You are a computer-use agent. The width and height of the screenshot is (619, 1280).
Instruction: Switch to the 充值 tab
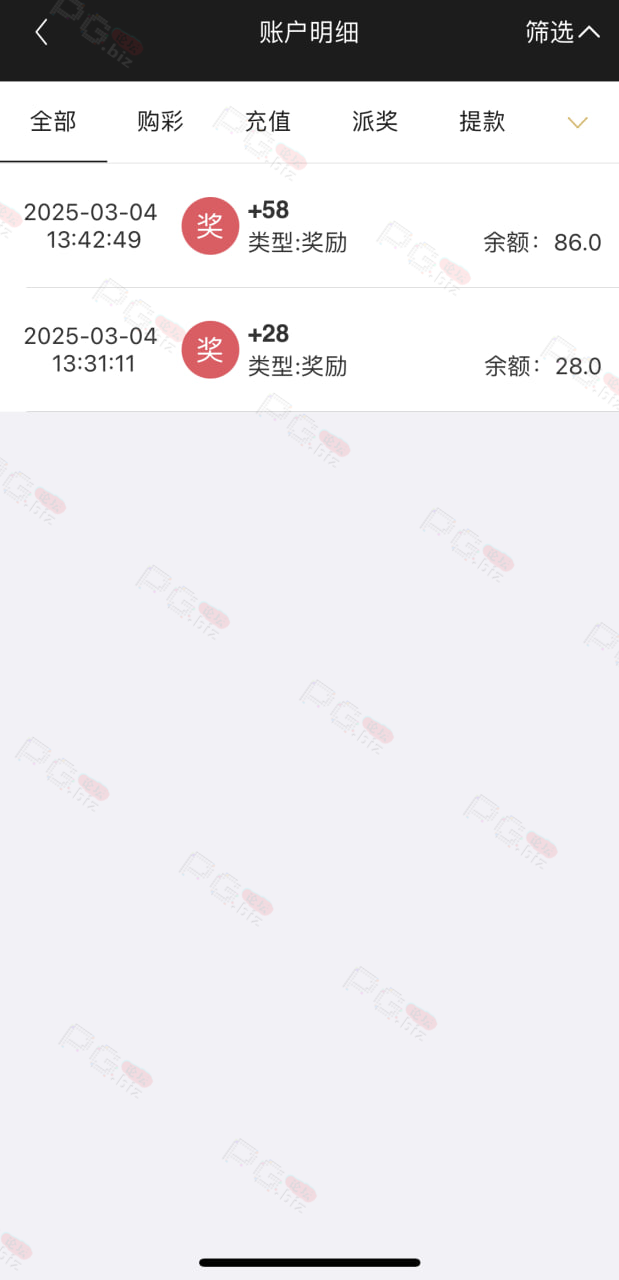268,122
